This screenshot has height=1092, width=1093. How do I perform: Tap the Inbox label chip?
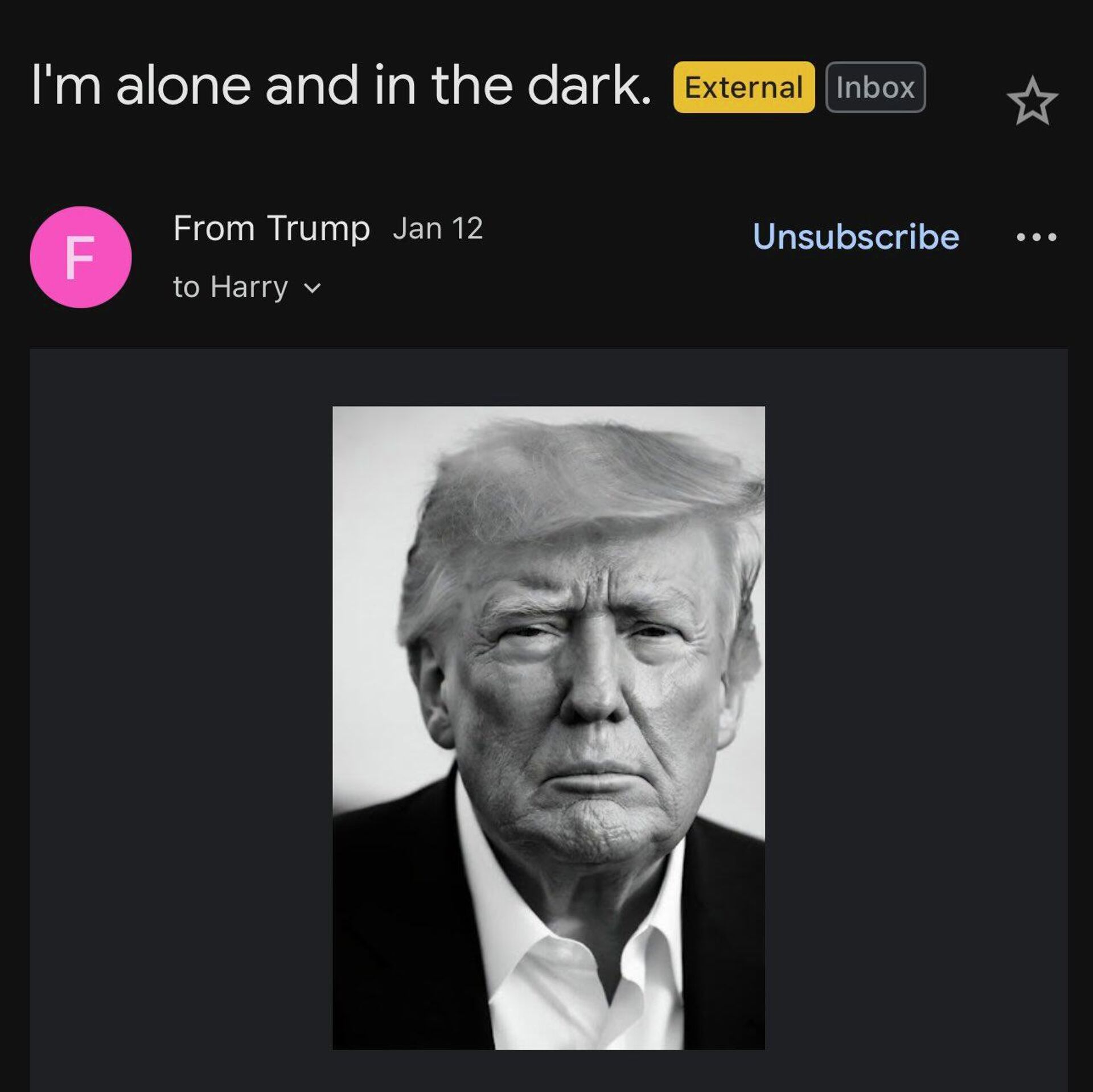875,87
